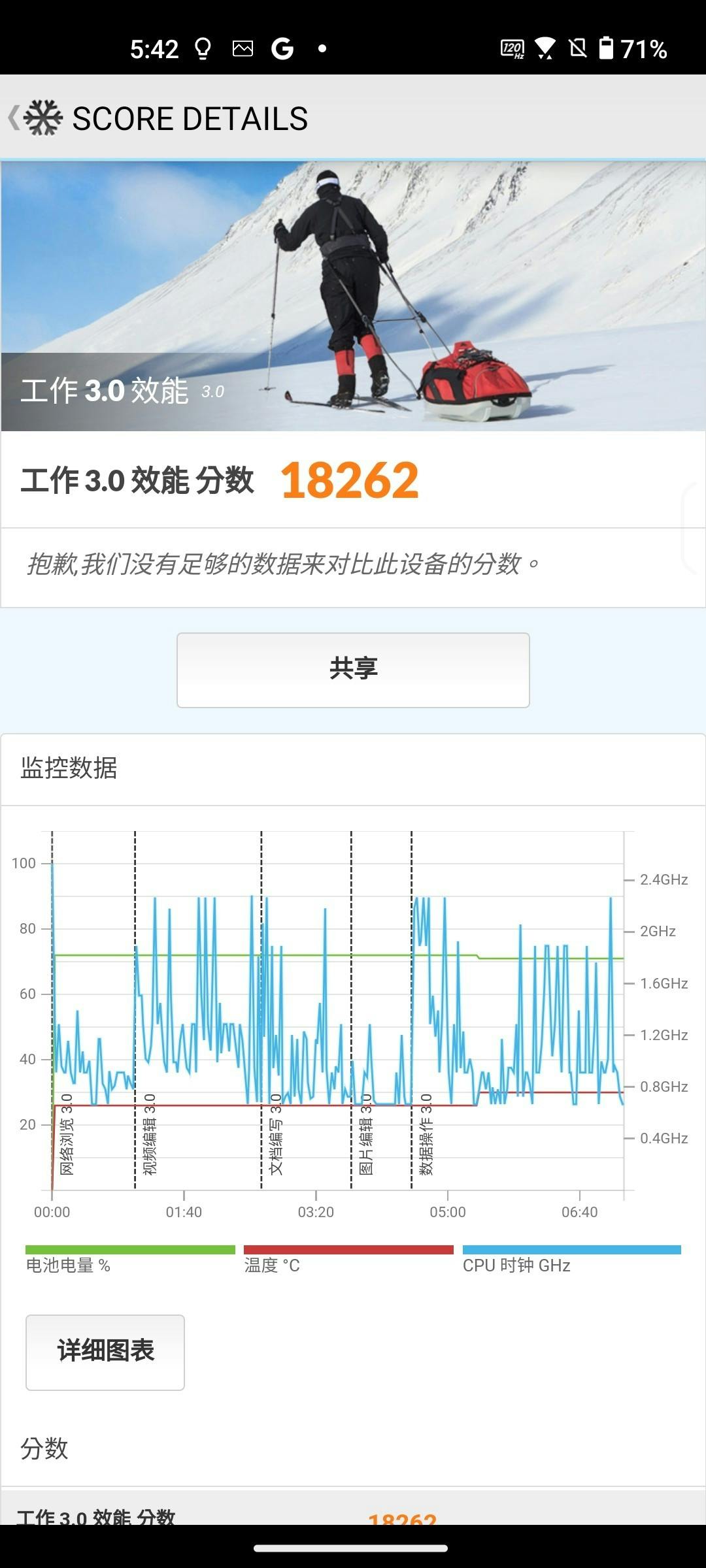
Task: Tap the 共享 share button
Action: coord(353,670)
